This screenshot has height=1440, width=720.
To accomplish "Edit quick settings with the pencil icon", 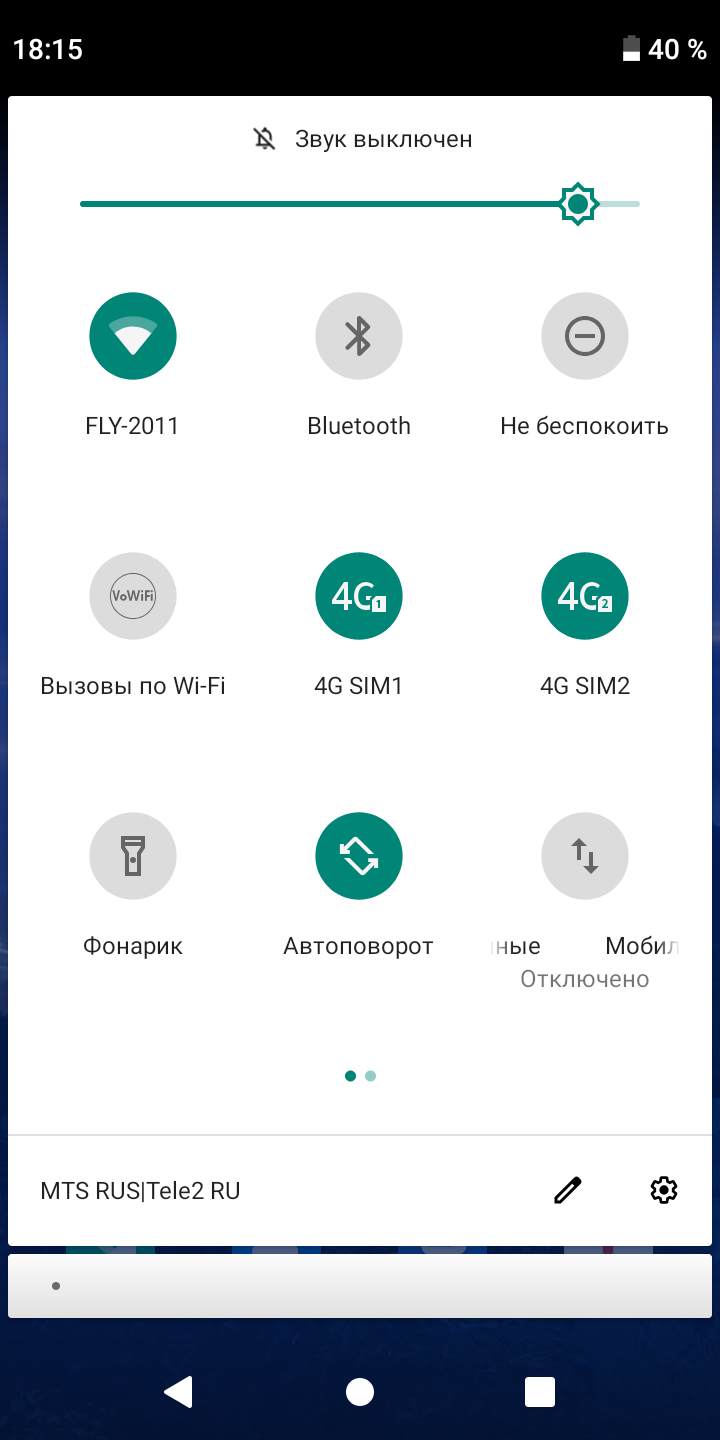I will 568,1190.
